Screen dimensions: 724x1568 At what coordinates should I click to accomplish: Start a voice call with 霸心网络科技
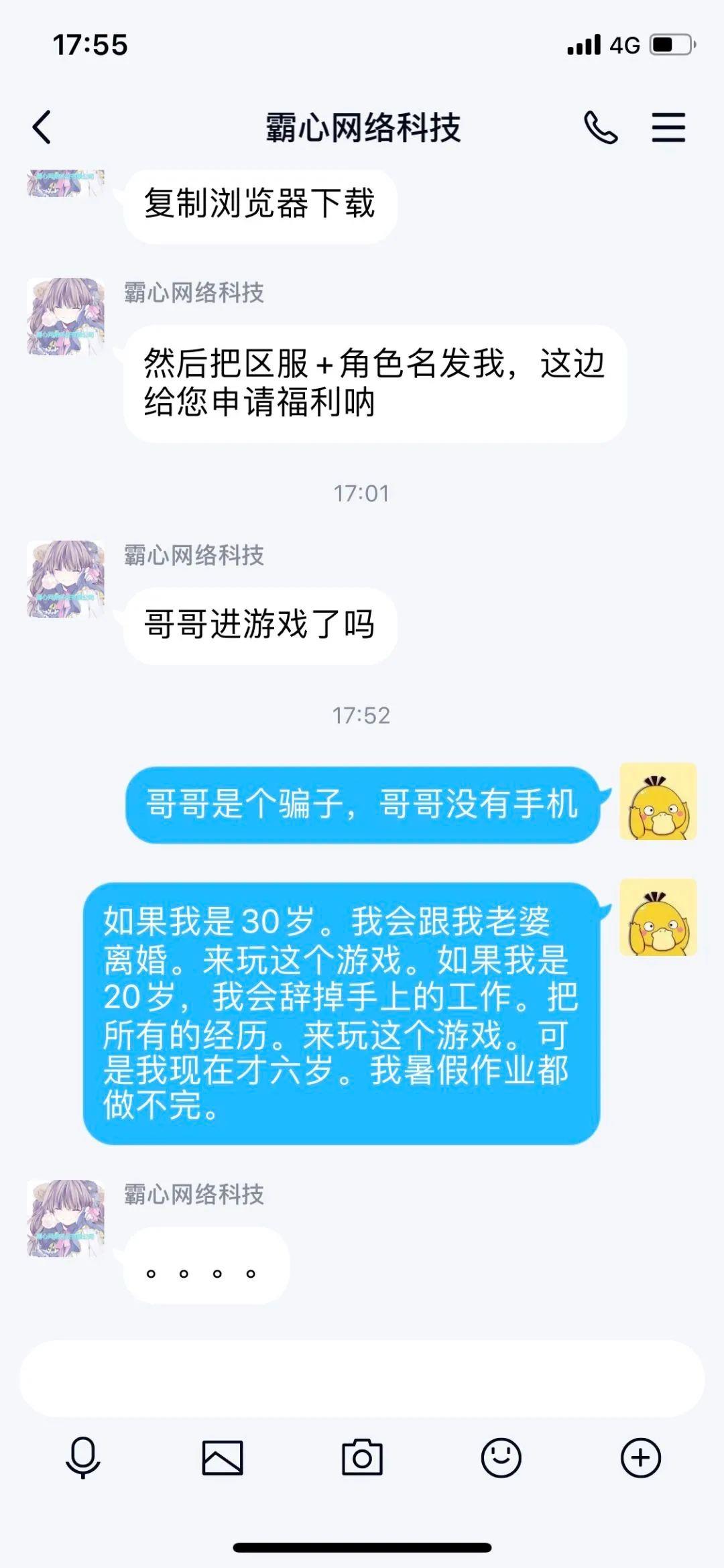pos(600,127)
